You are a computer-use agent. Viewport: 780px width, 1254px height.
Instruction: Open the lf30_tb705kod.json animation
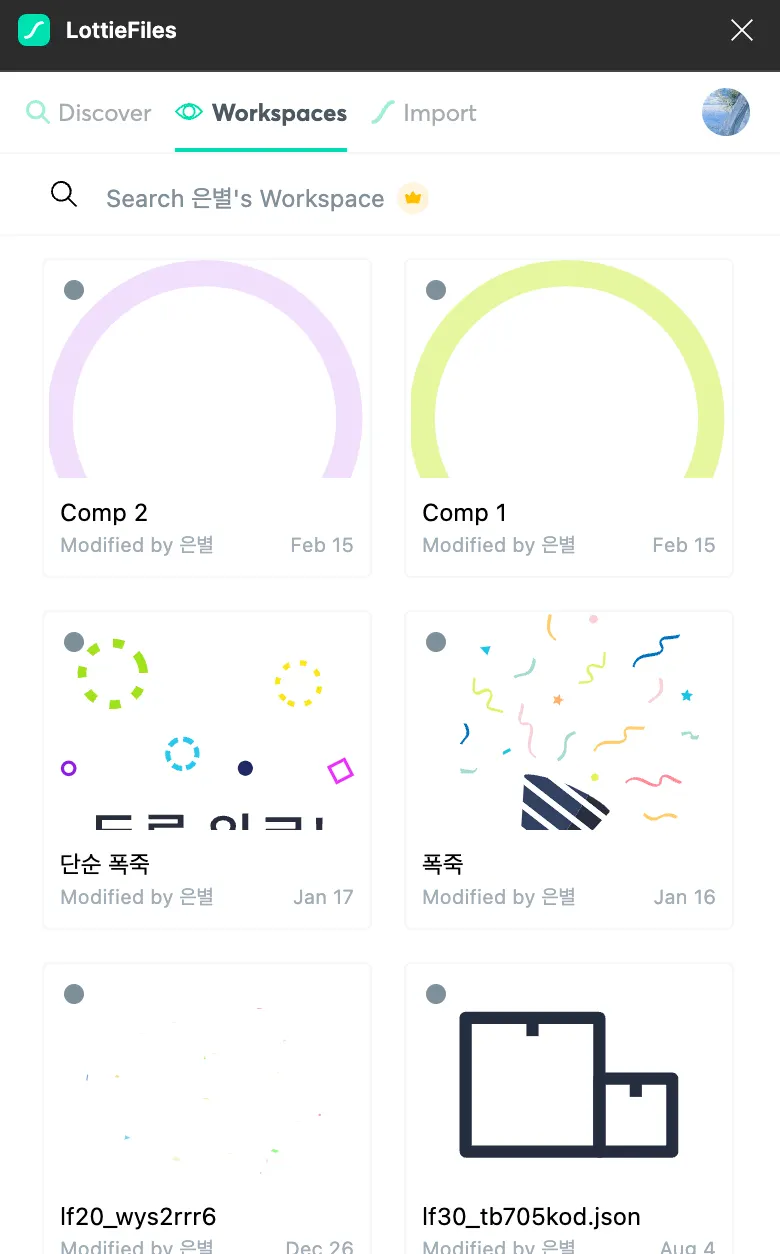tap(568, 1110)
